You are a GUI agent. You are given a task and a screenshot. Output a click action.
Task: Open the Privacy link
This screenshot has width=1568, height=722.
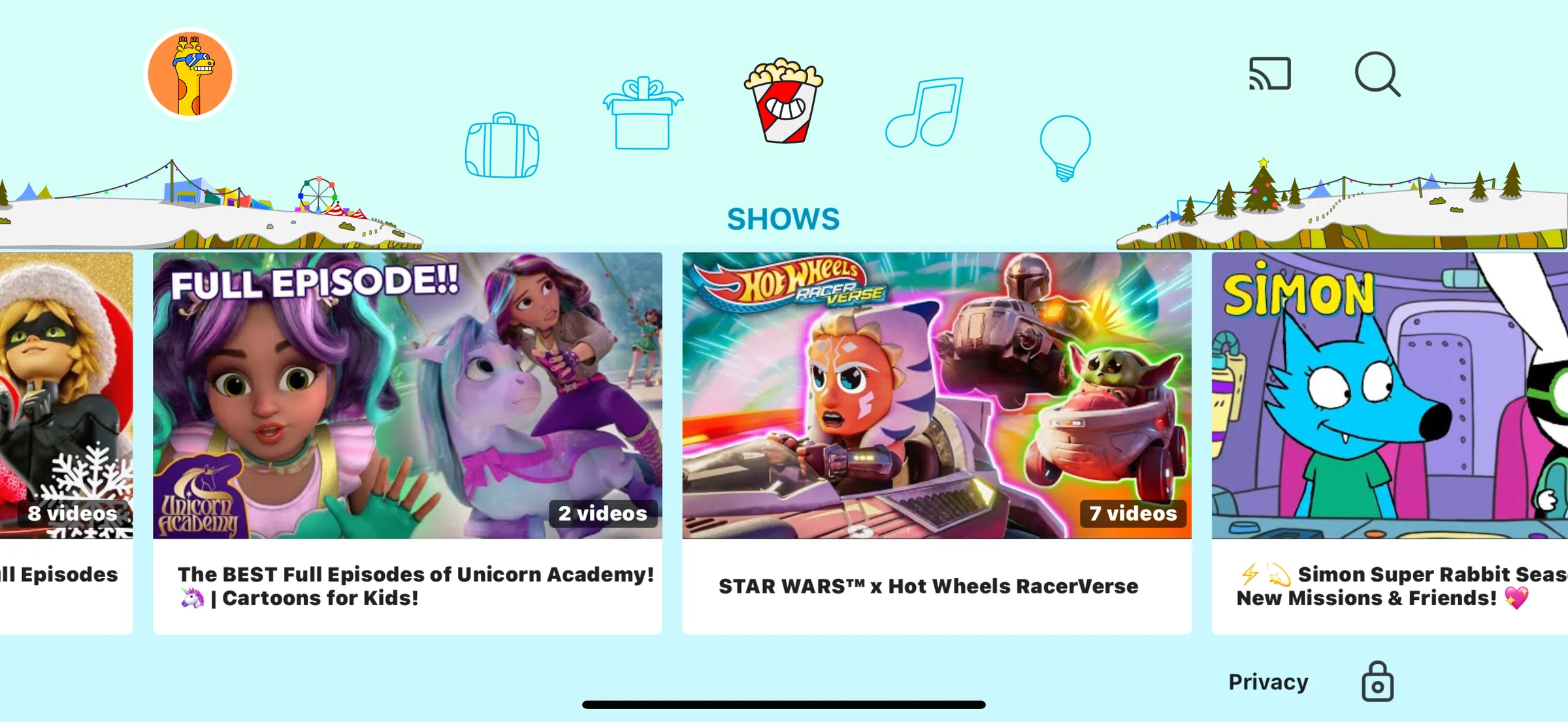click(x=1268, y=682)
